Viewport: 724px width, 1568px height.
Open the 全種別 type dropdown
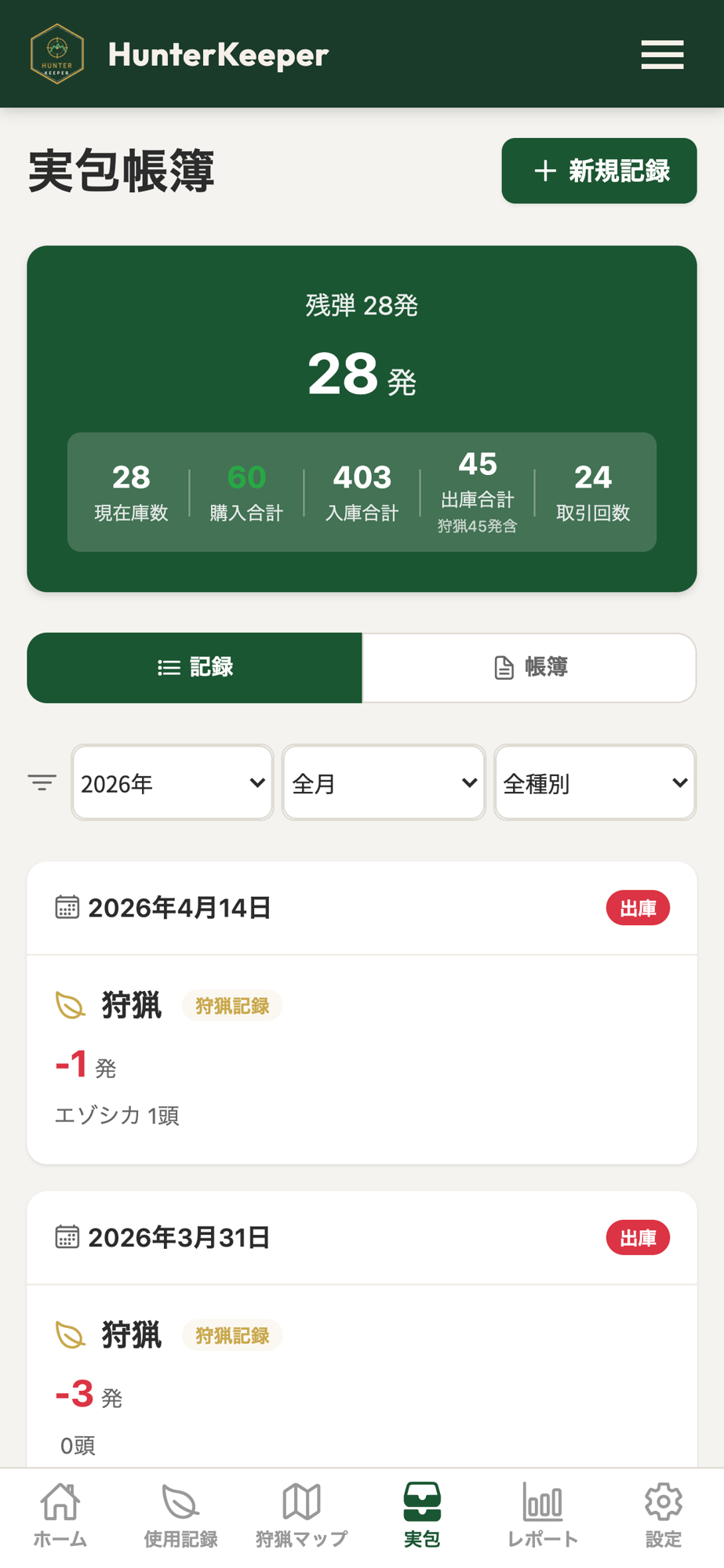pyautogui.click(x=595, y=782)
